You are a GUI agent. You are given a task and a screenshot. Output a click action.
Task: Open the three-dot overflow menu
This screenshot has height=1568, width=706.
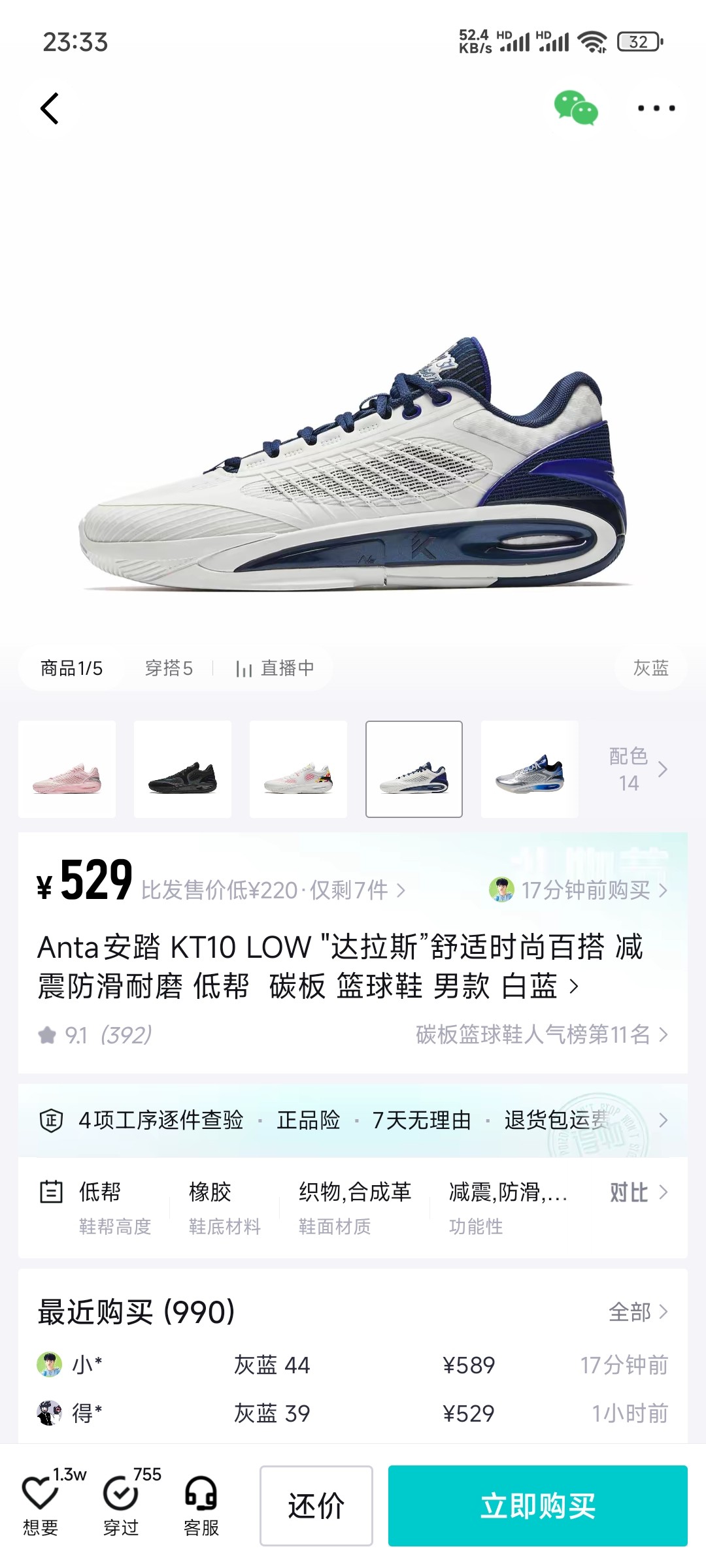[x=656, y=108]
